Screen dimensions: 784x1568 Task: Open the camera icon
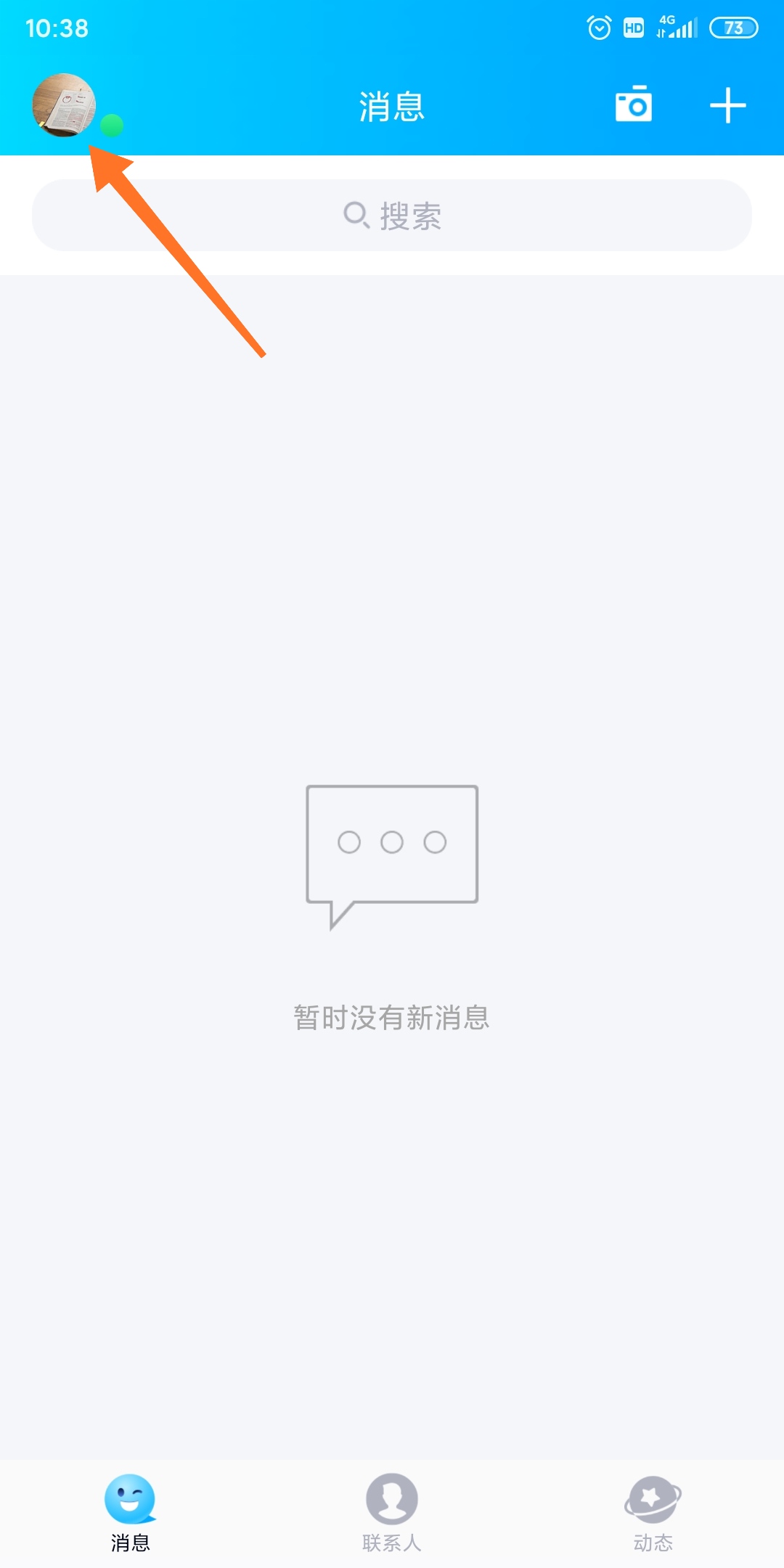[x=633, y=105]
